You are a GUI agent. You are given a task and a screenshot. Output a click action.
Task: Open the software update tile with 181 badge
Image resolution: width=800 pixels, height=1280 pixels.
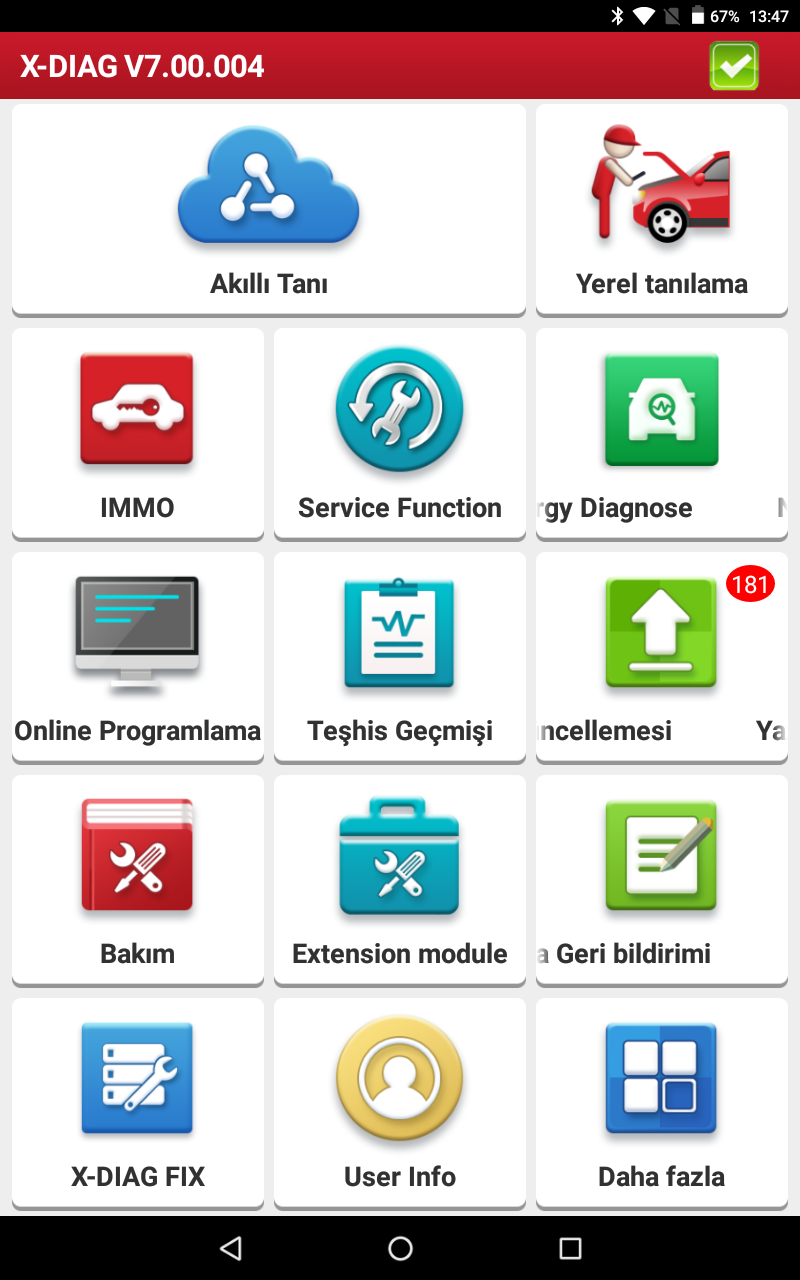point(661,657)
